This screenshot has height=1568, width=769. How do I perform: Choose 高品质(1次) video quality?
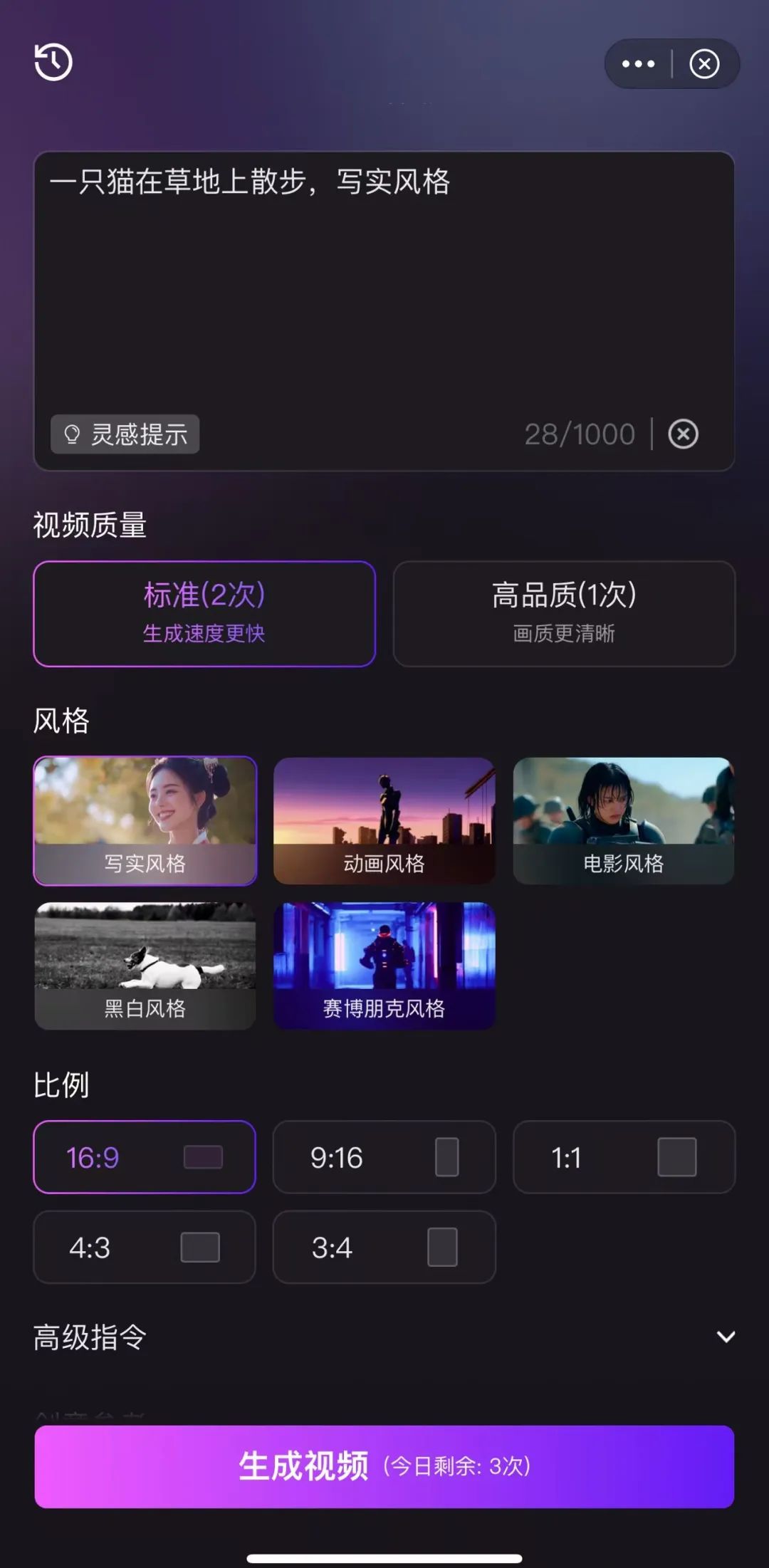coord(564,614)
